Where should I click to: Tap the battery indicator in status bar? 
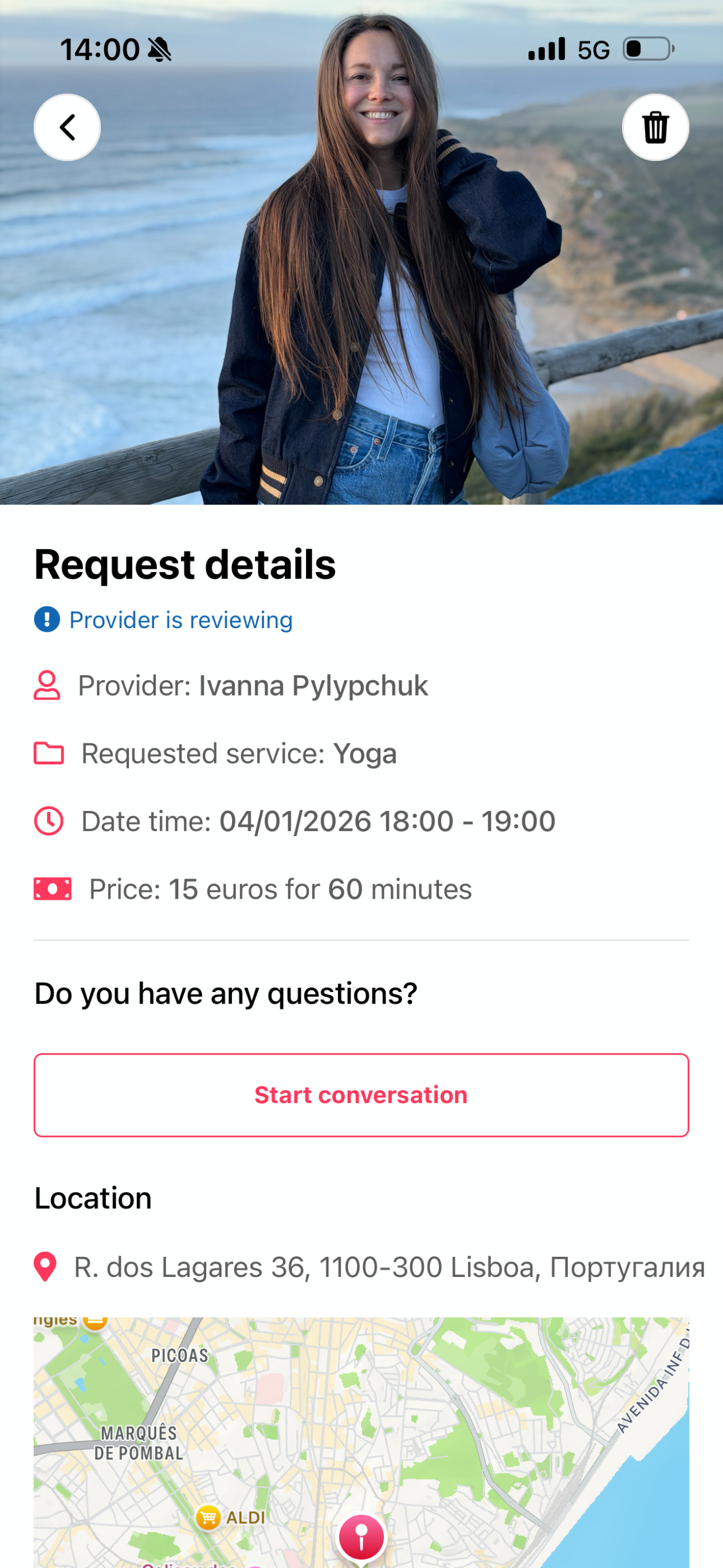coord(647,48)
